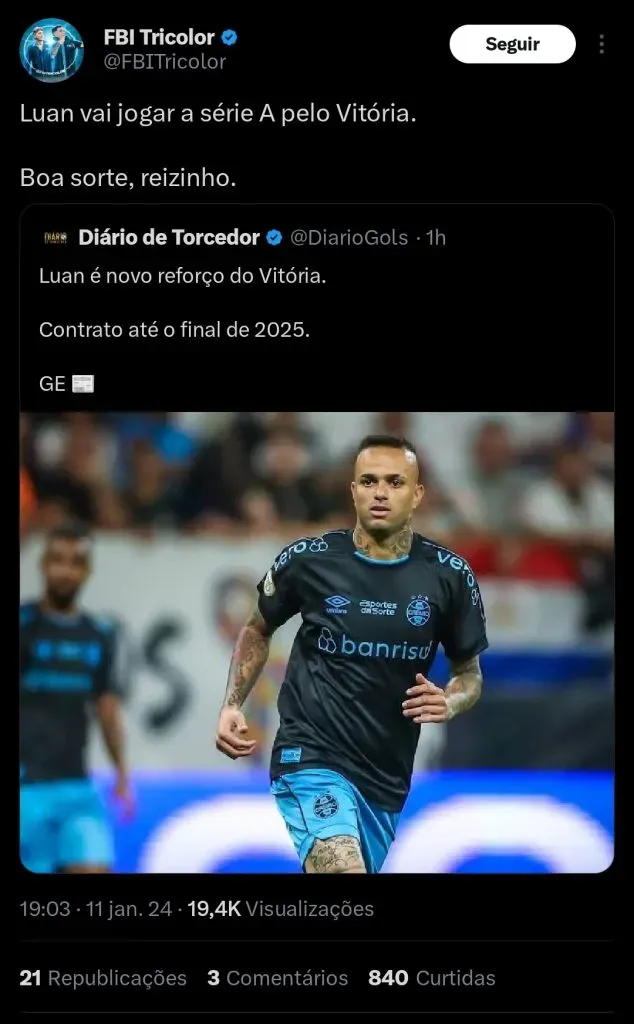View the FBI Tricolor profile name
This screenshot has width=634, height=1024.
pos(159,37)
